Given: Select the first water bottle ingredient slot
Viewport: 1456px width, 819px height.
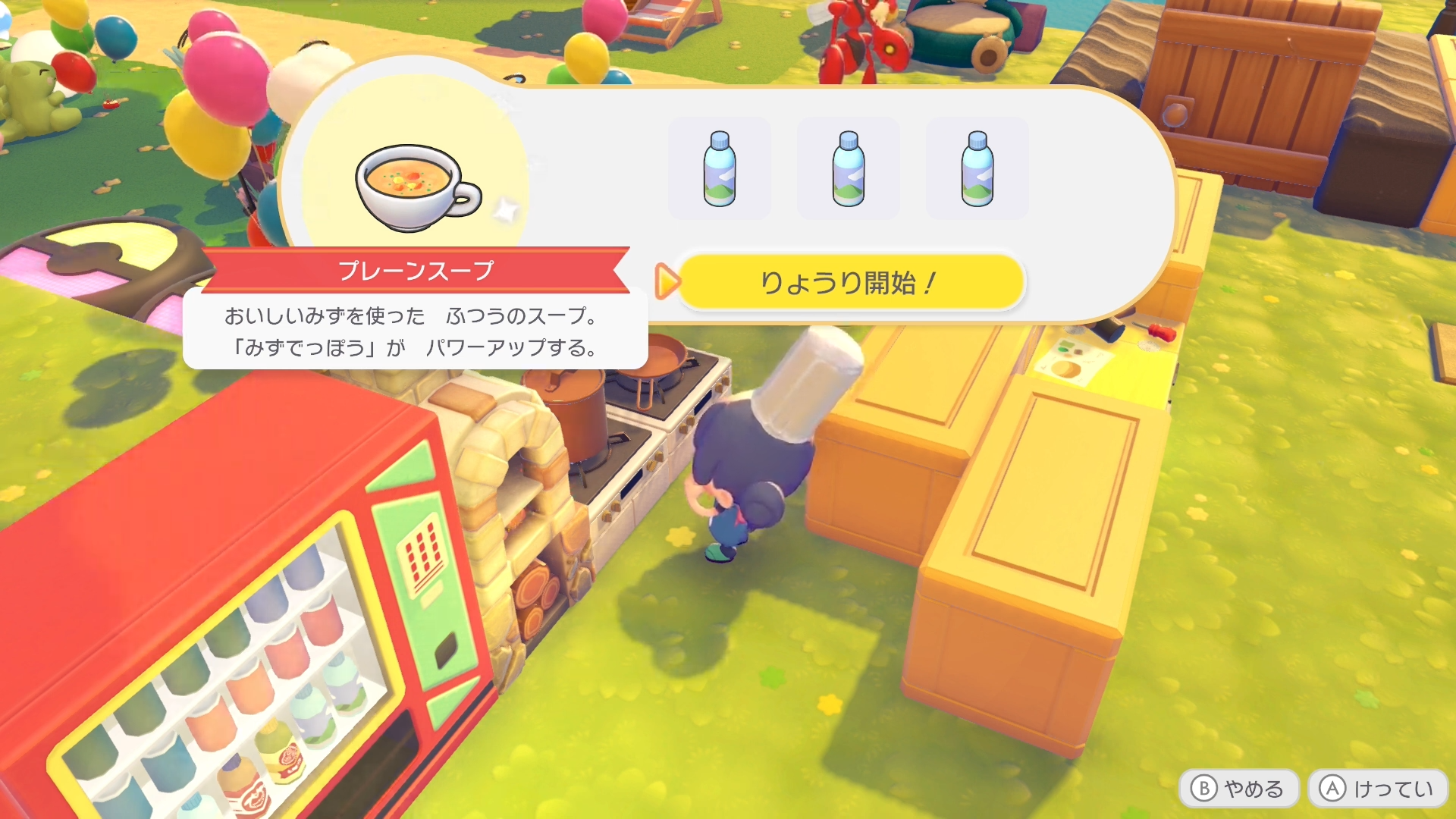Looking at the screenshot, I should (x=719, y=168).
